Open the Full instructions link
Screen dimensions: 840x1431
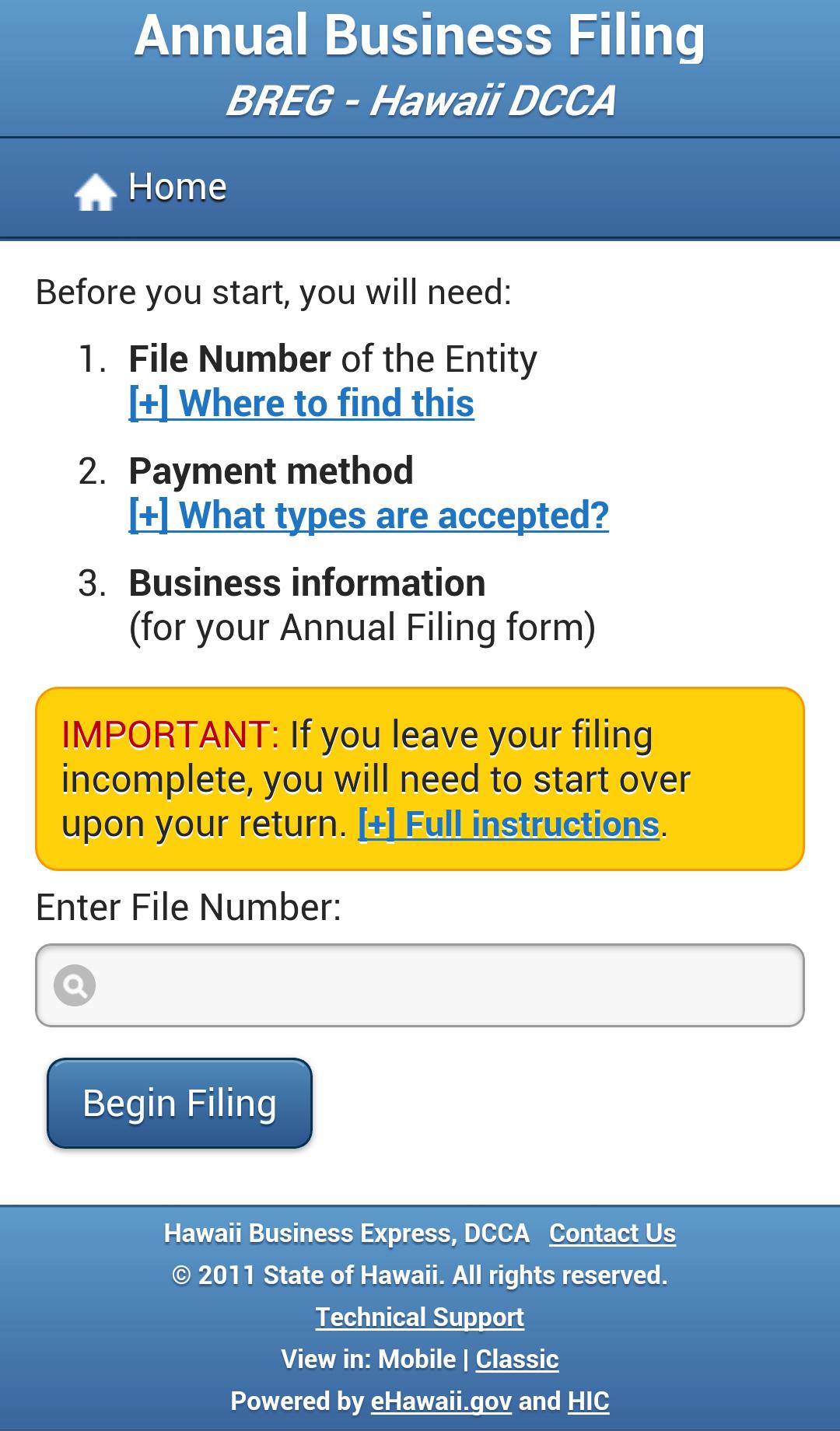[x=509, y=824]
